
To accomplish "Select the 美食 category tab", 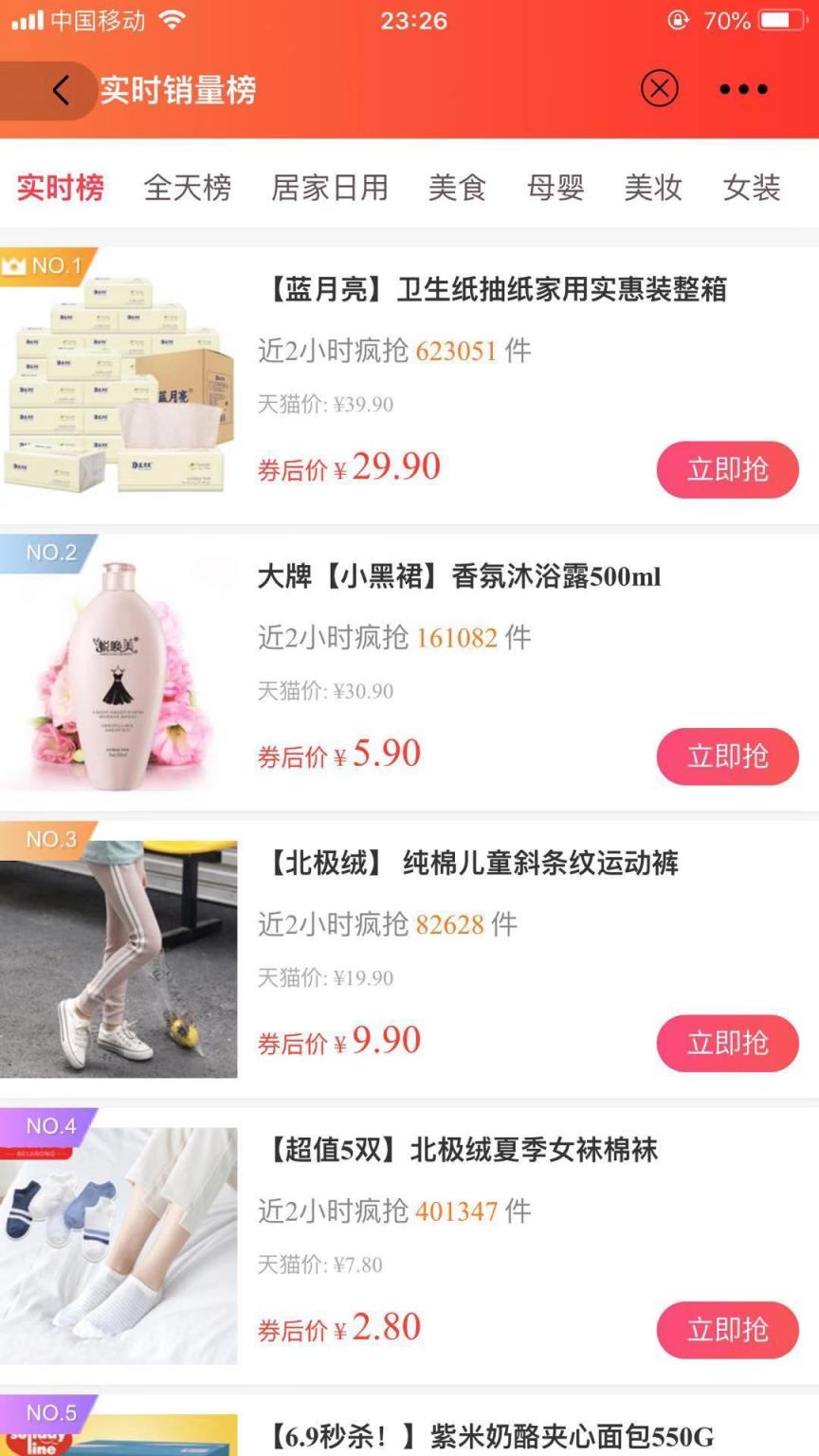I will pos(457,188).
